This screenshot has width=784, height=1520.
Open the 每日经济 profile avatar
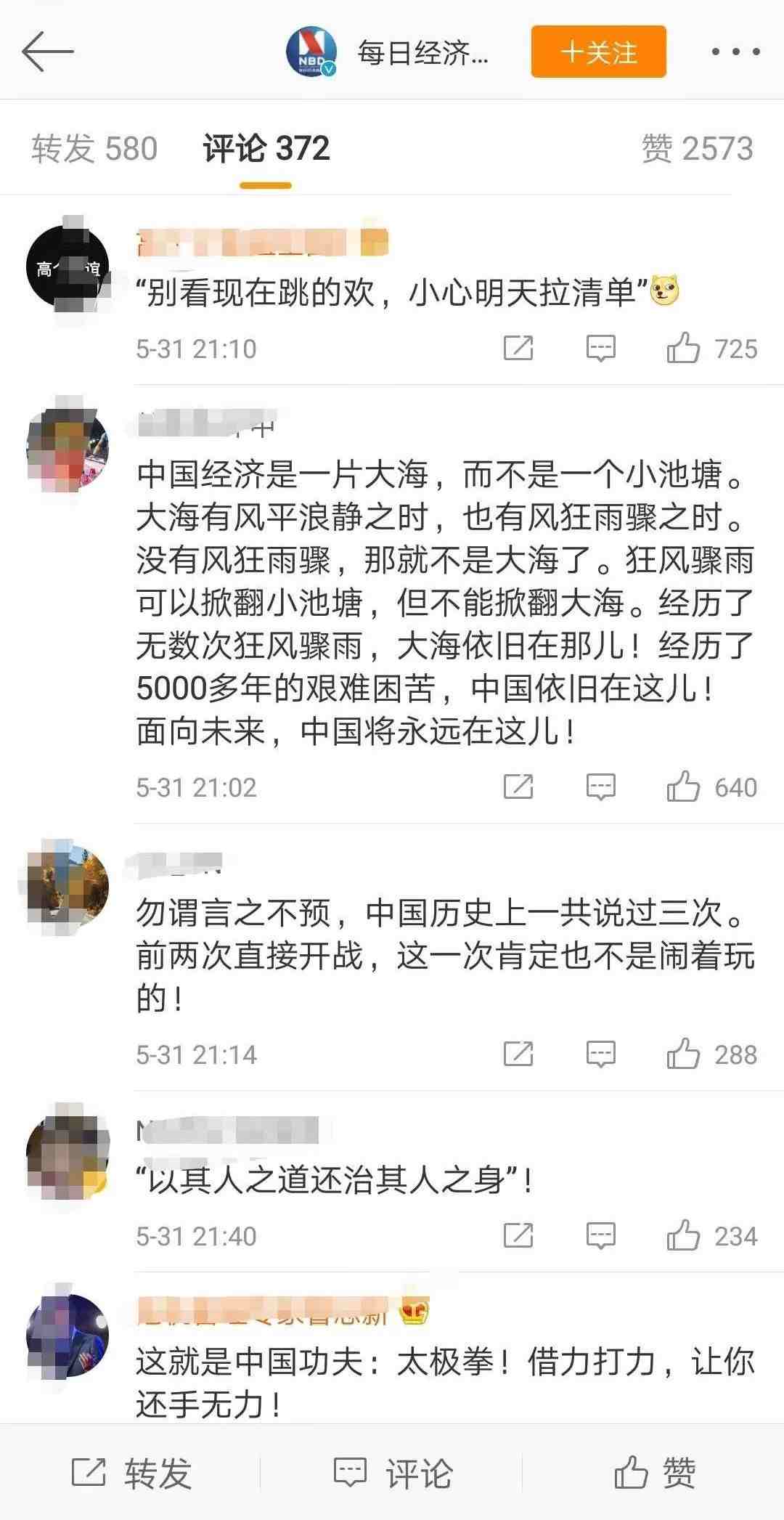311,52
